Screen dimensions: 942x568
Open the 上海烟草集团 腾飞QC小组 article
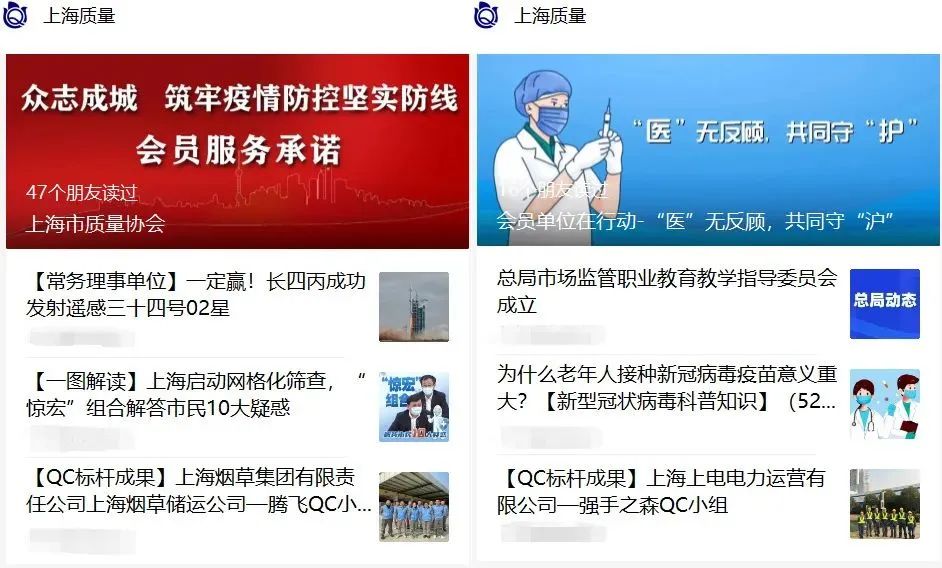[x=196, y=491]
